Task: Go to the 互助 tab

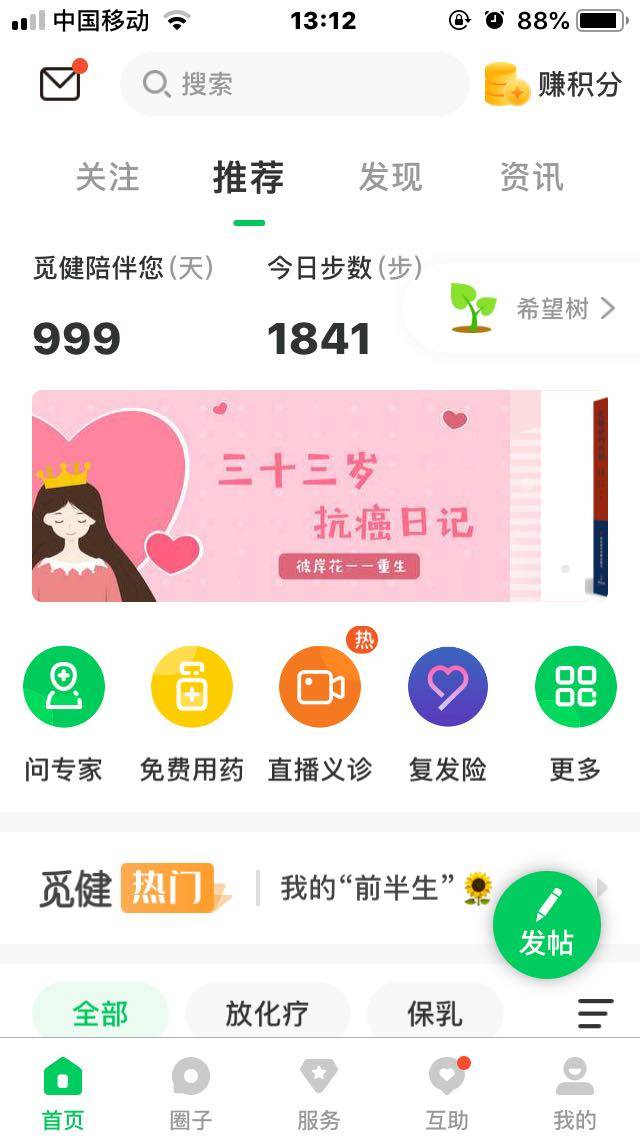Action: click(447, 1094)
